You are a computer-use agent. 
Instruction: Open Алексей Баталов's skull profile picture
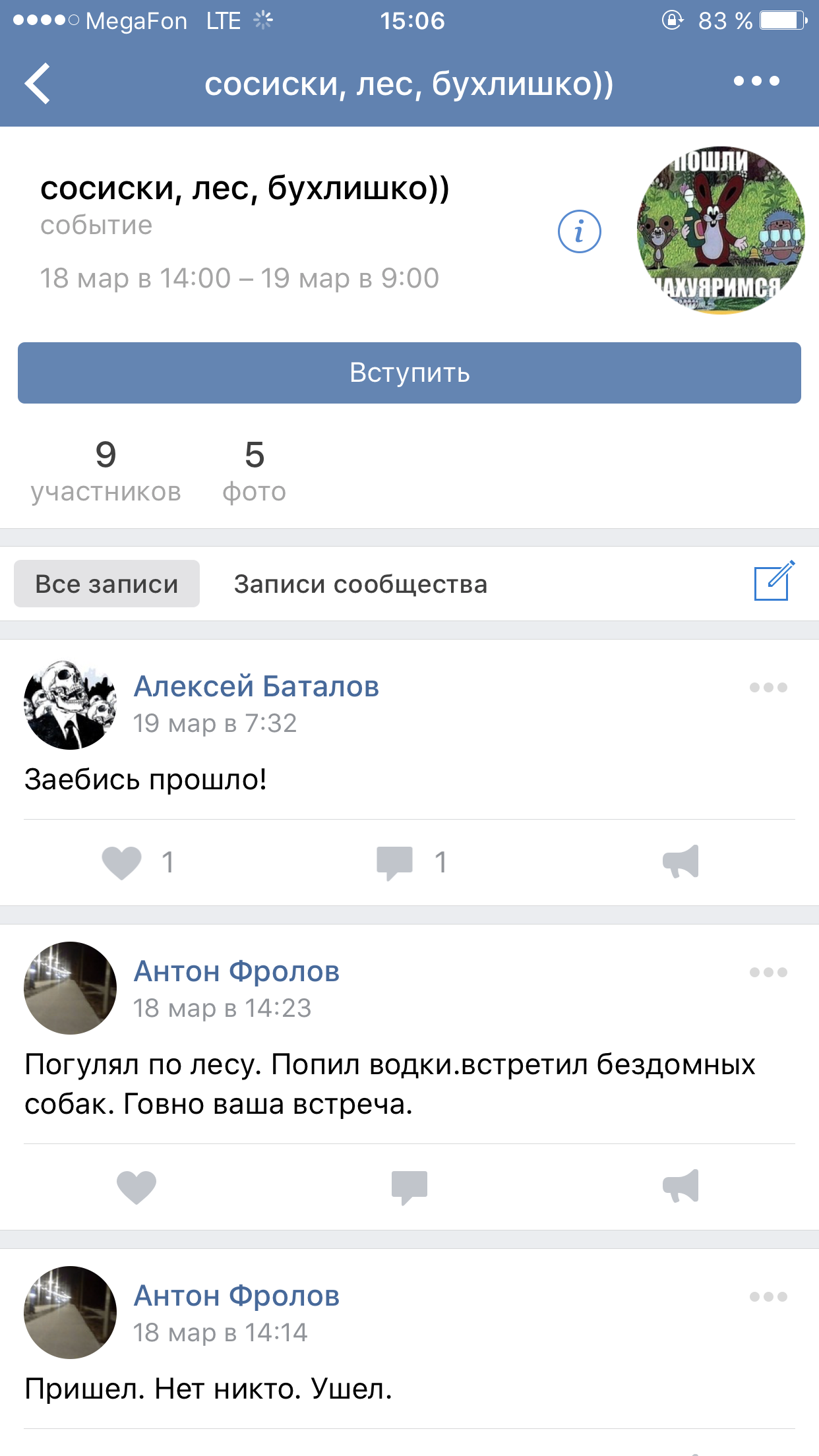coord(71,704)
